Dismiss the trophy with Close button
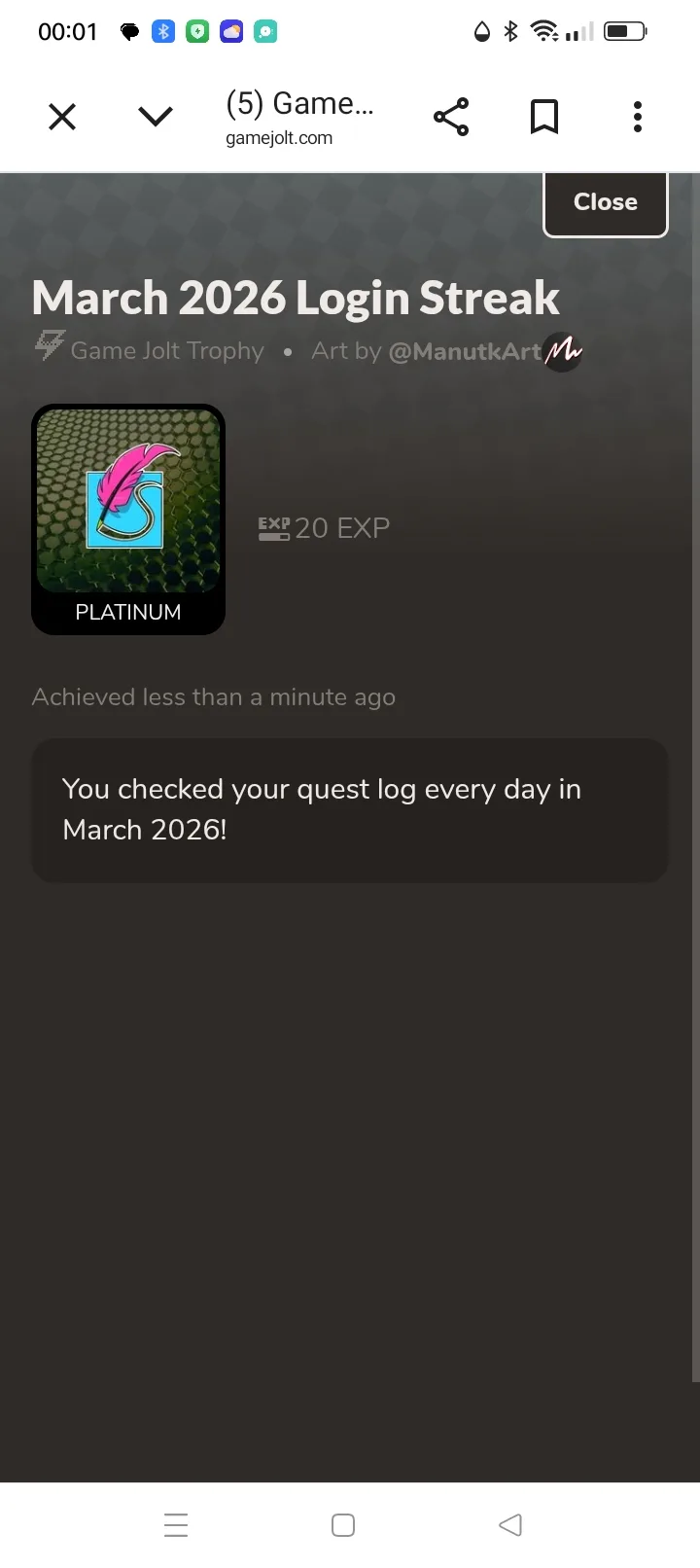 [605, 202]
